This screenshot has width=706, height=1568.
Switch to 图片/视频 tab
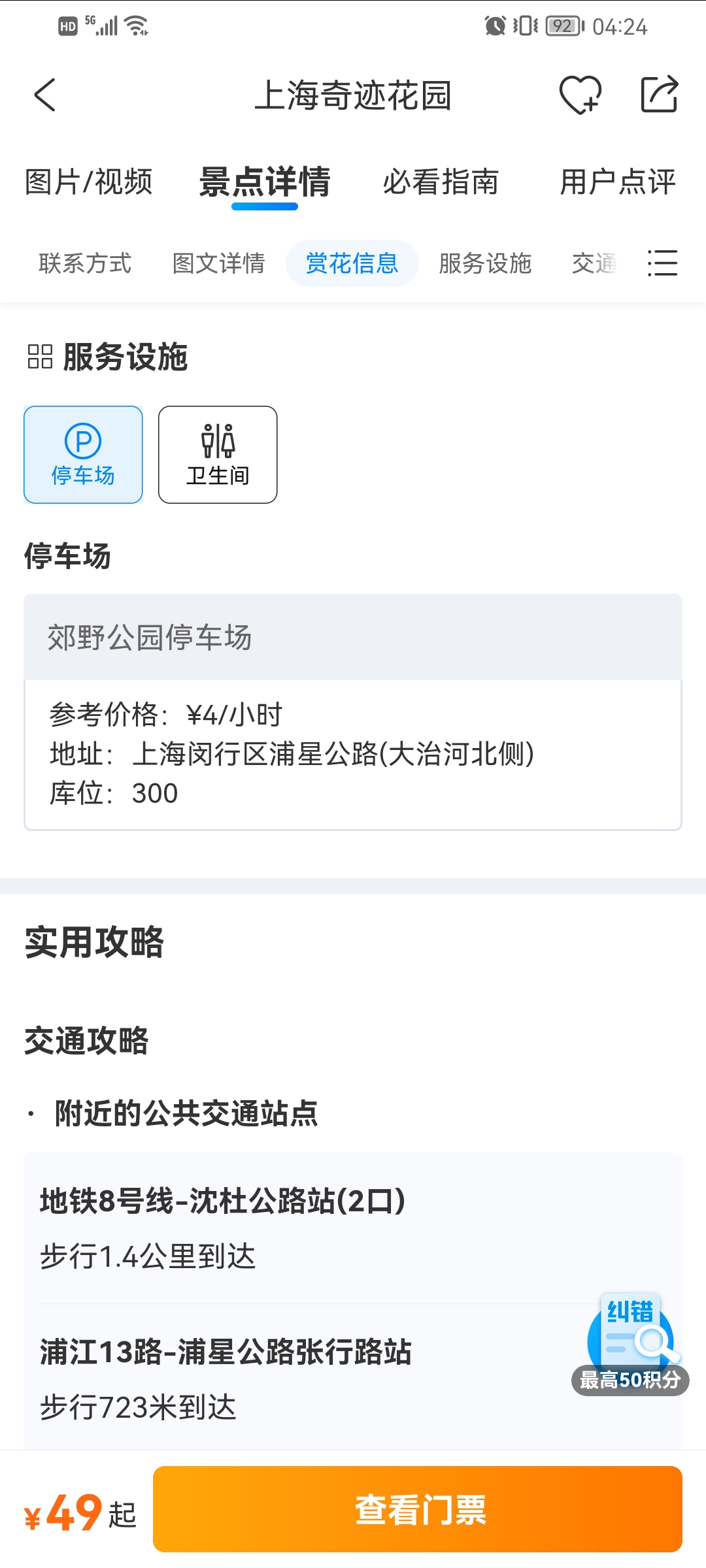pyautogui.click(x=89, y=182)
